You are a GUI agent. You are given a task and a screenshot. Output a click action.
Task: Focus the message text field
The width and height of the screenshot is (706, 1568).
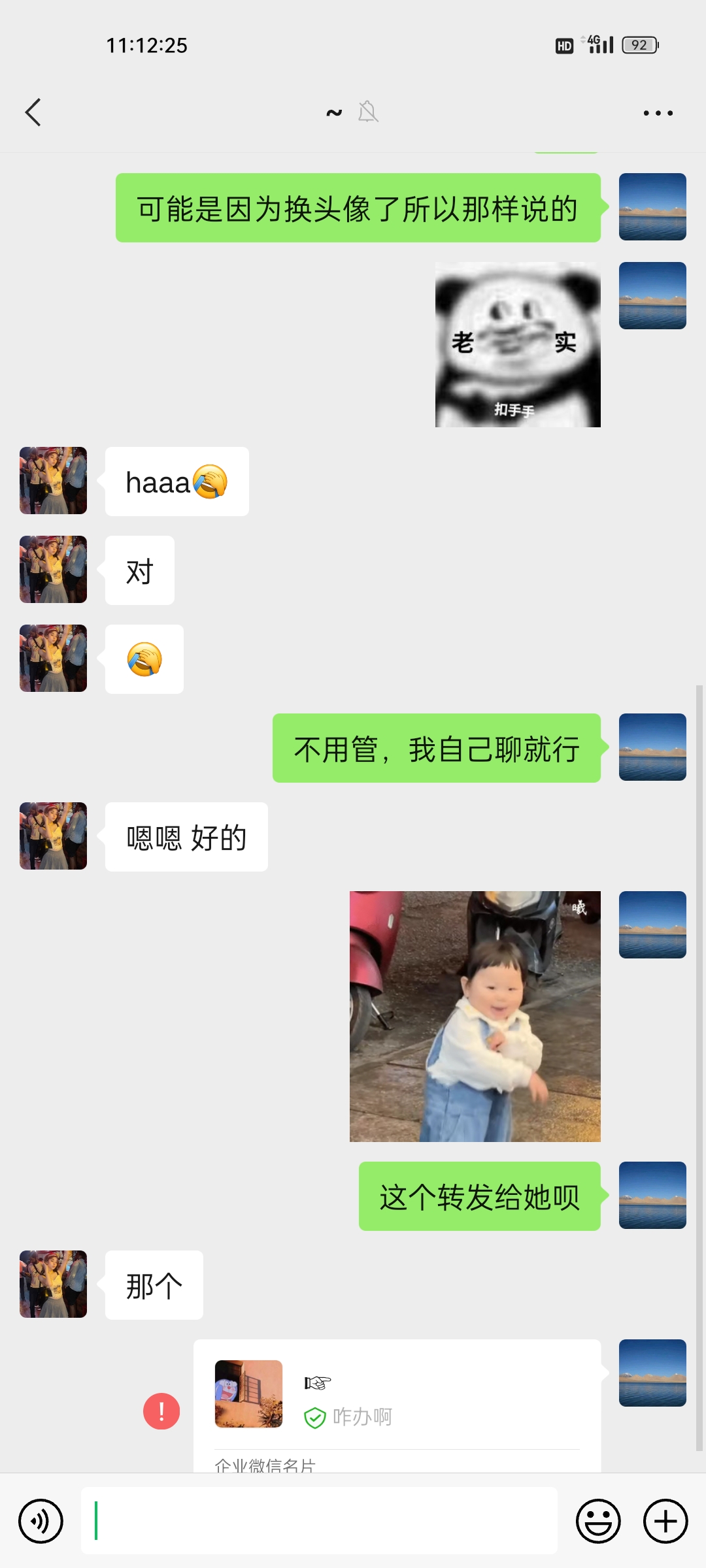coord(319,1521)
